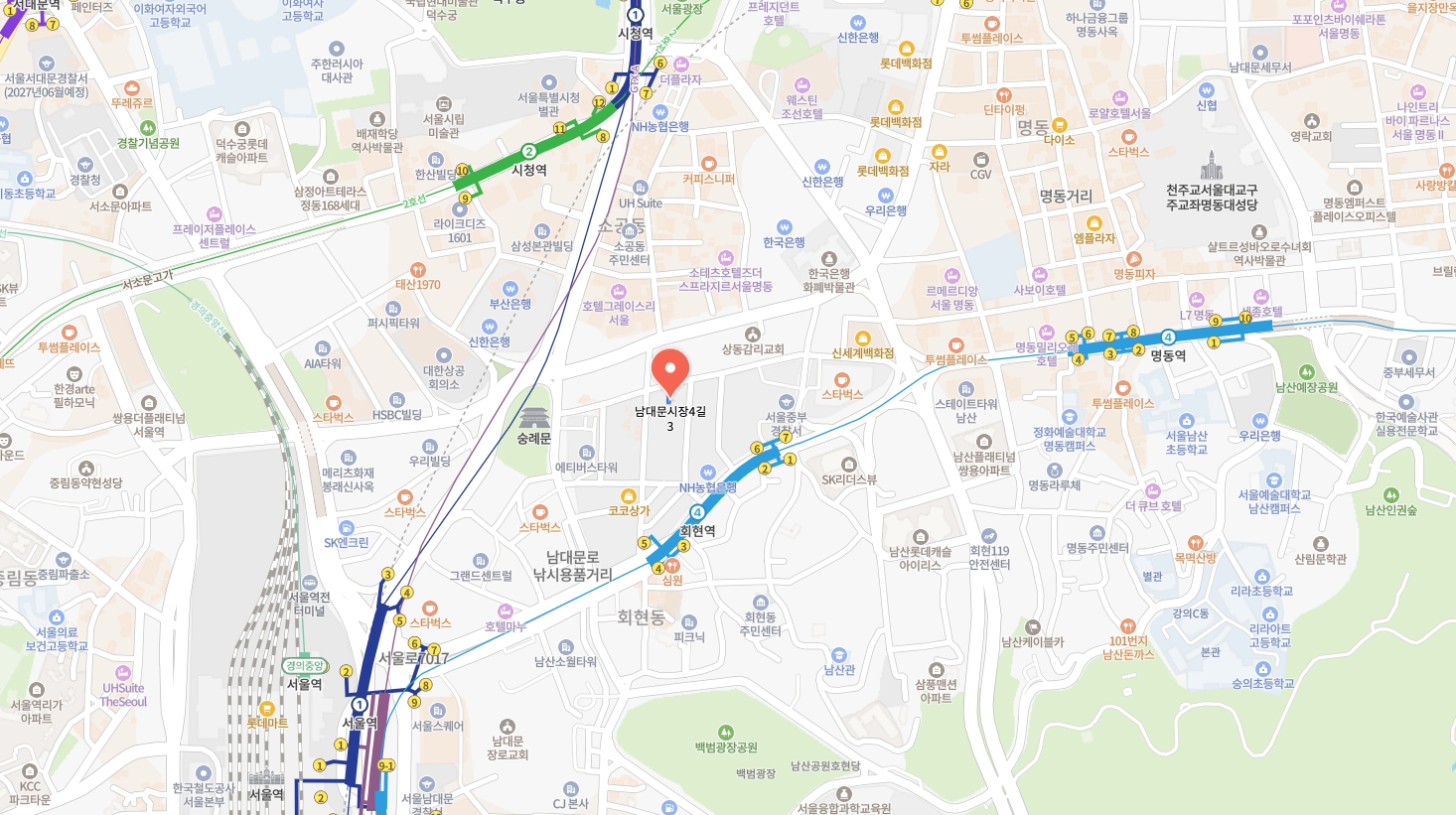Screen dimensions: 1456x815
Task: Select the 시청역 line 2 station marker
Action: (x=529, y=152)
